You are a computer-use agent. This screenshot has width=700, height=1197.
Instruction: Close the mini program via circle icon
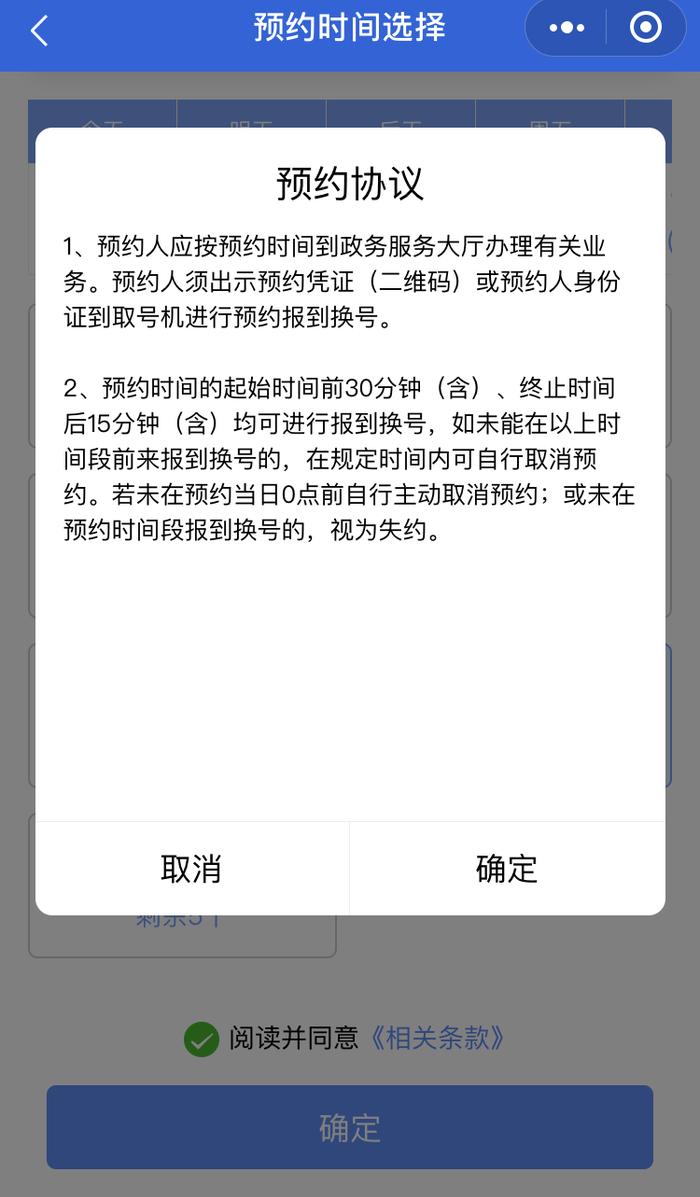[x=646, y=28]
